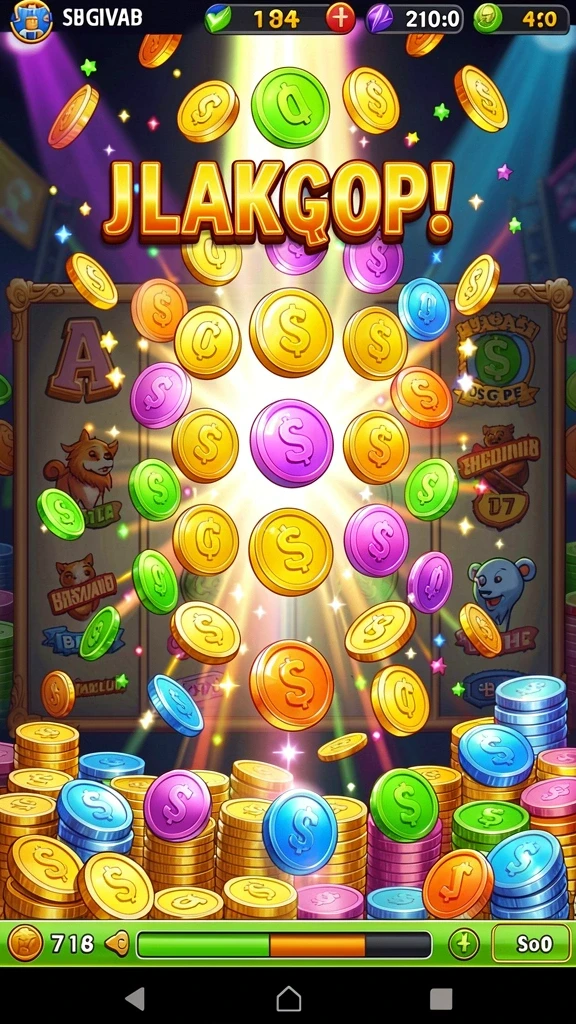The image size is (576, 1024).
Task: Tap the speaker icon next to 718
Action: (117, 944)
